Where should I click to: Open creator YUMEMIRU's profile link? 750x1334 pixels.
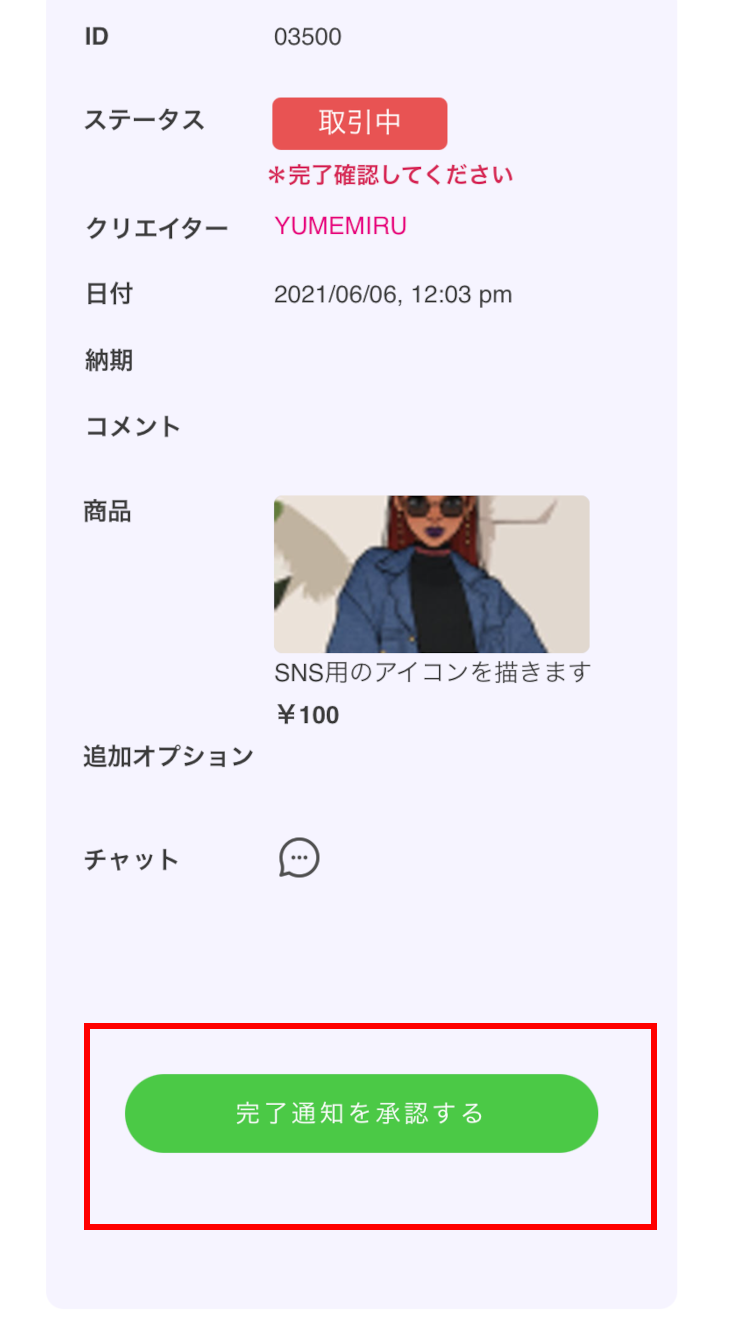click(x=340, y=226)
